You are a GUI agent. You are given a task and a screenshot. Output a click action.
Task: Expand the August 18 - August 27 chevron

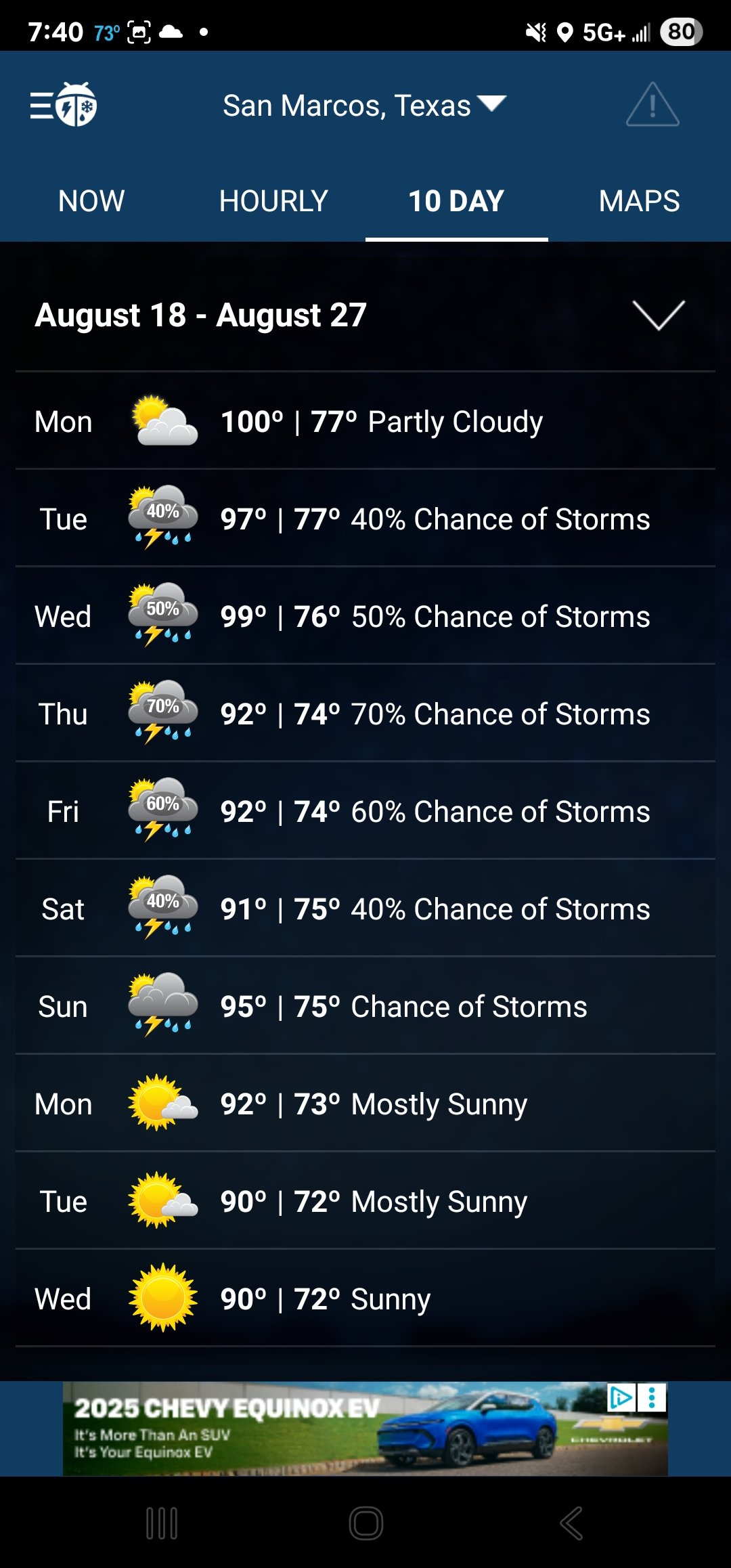pos(658,315)
